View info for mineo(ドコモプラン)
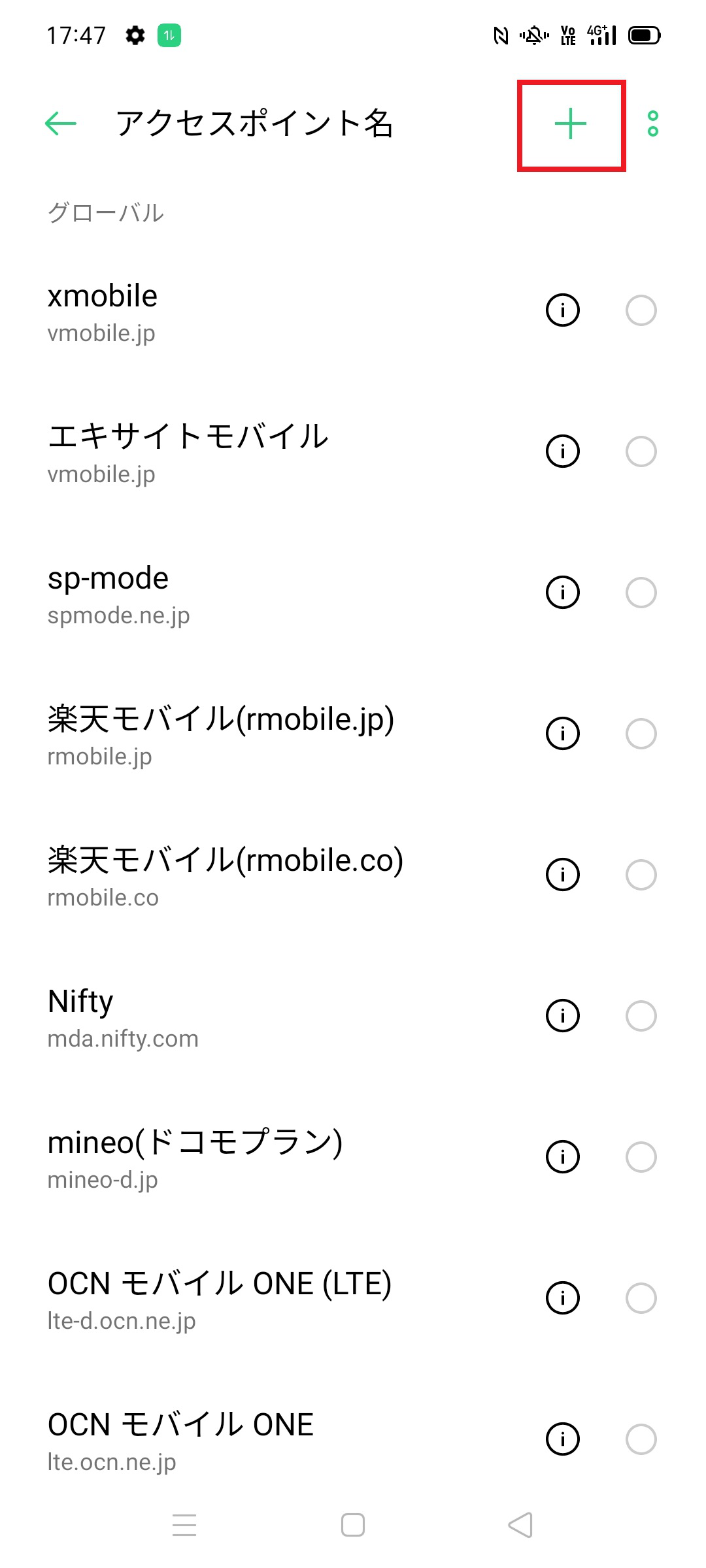The height and width of the screenshot is (1568, 706). 562,1156
